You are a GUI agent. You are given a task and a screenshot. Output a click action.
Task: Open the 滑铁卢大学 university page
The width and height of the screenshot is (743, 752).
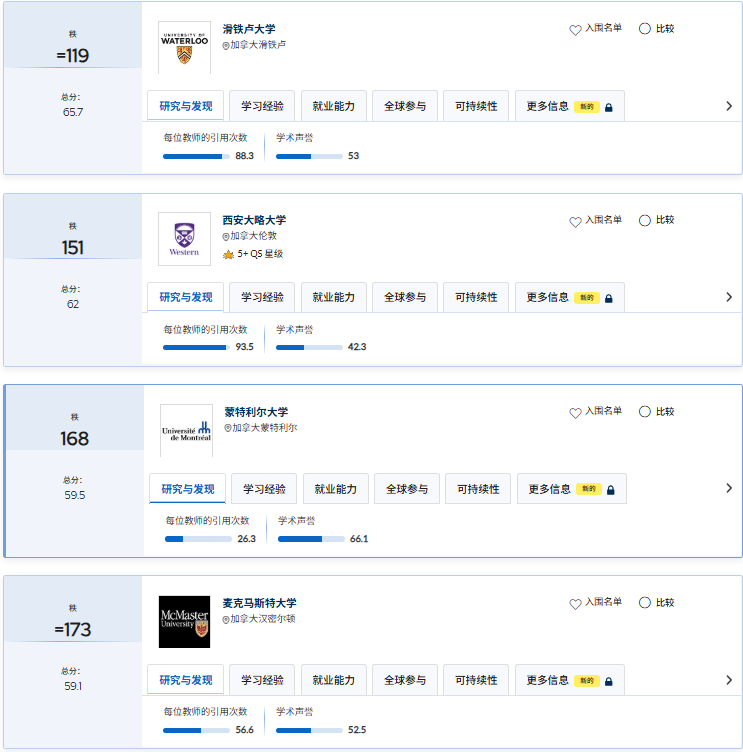click(248, 29)
